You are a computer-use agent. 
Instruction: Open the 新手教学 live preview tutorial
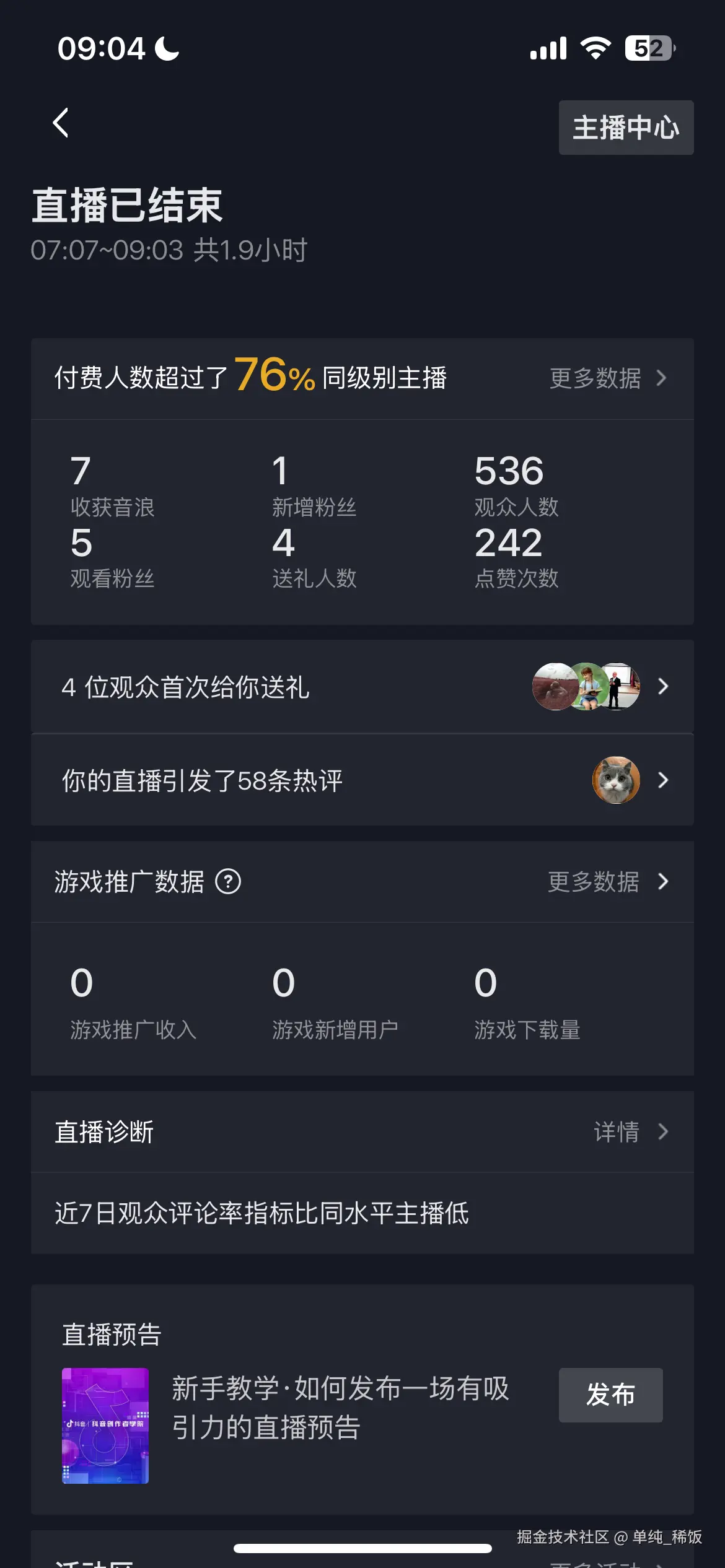tap(340, 1407)
